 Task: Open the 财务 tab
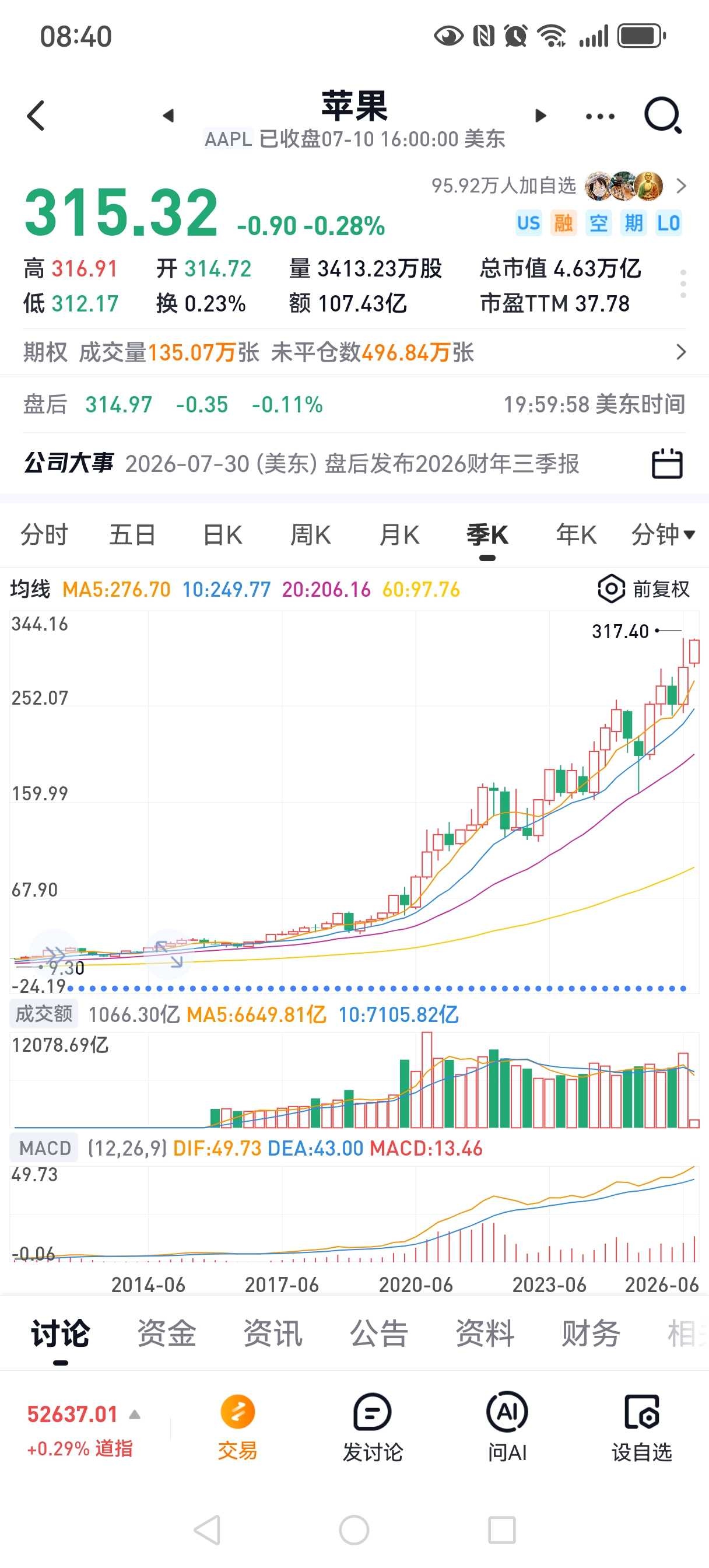(591, 1333)
